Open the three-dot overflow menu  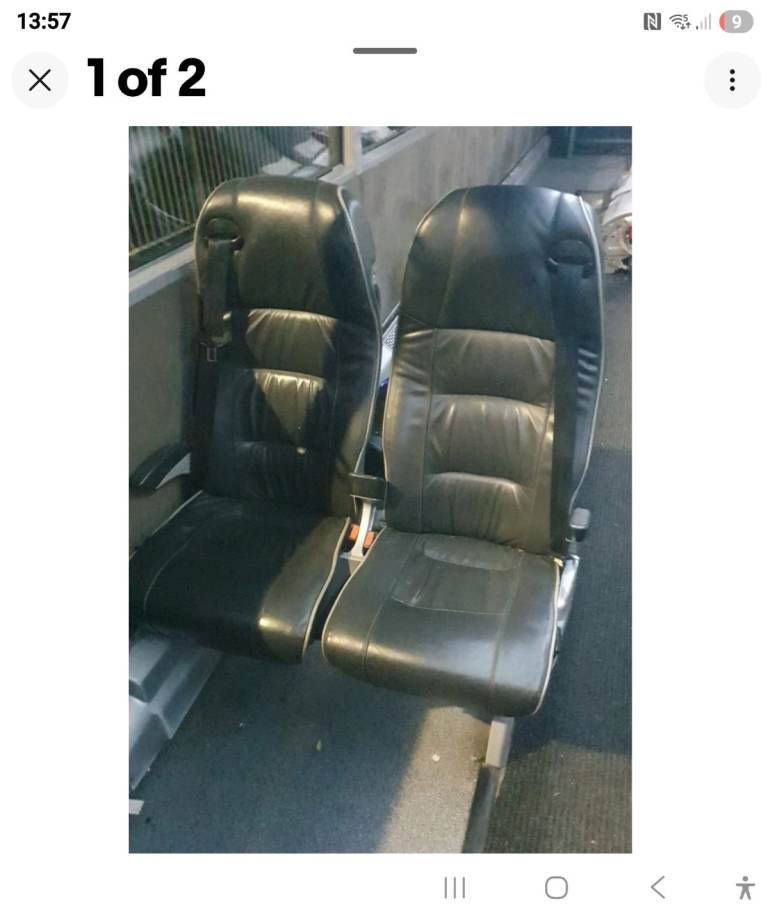(x=732, y=80)
